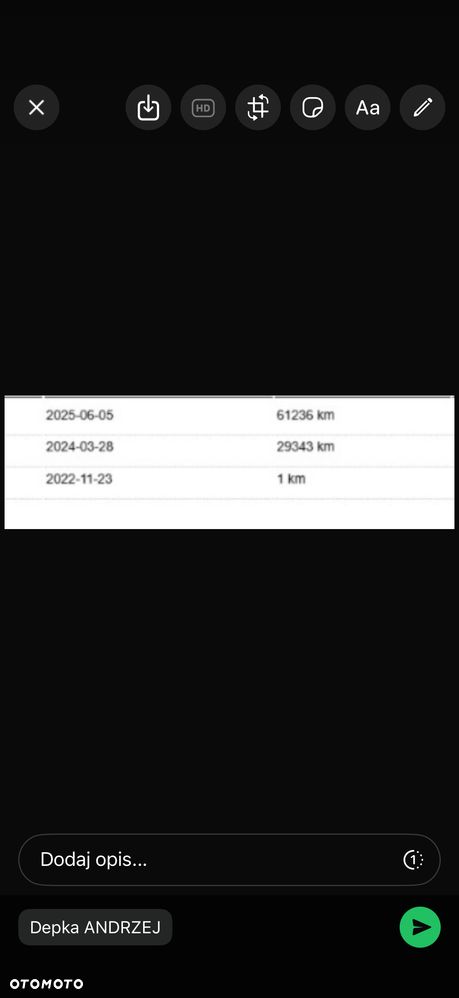The image size is (459, 998).
Task: Select the pencil drawing tool
Action: (x=422, y=108)
